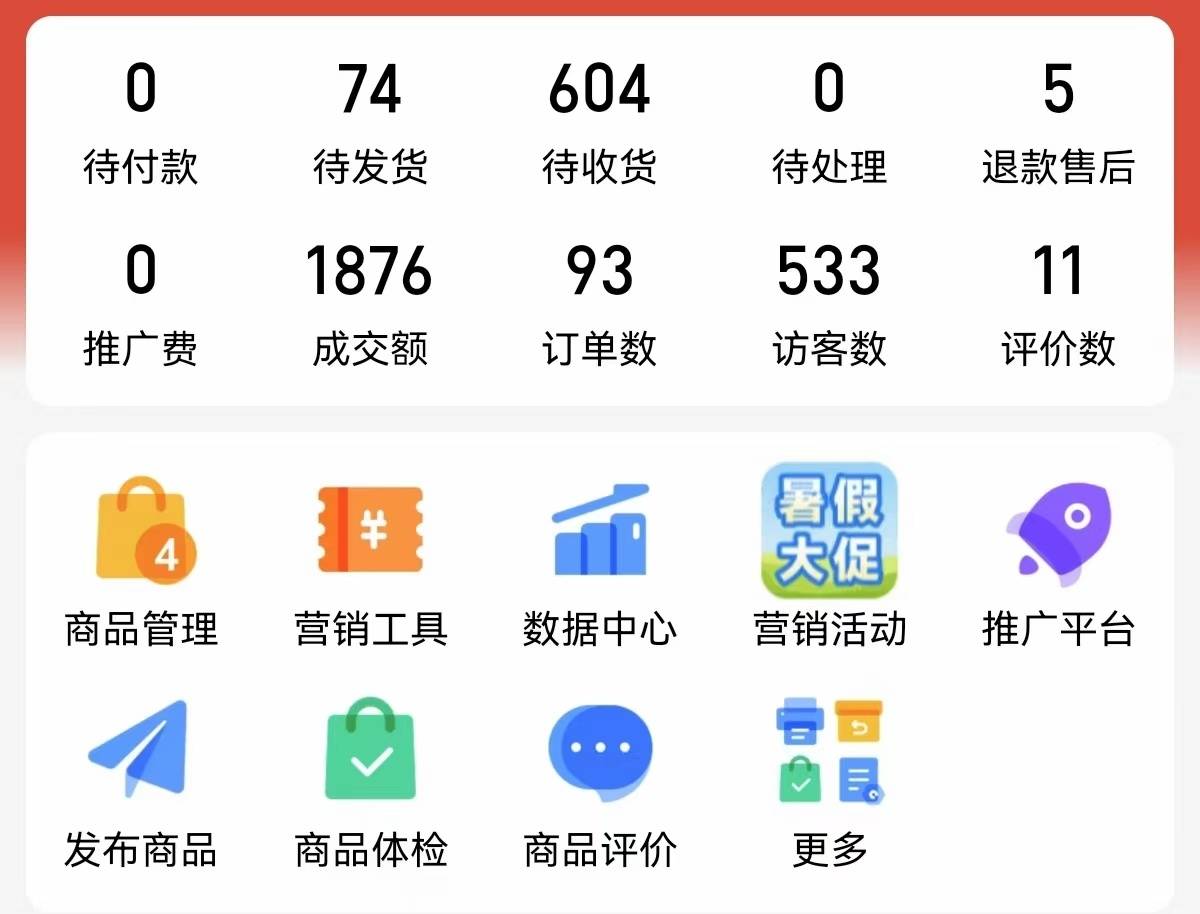The height and width of the screenshot is (914, 1200).
Task: Open 待付款 pending payment orders
Action: (140, 125)
